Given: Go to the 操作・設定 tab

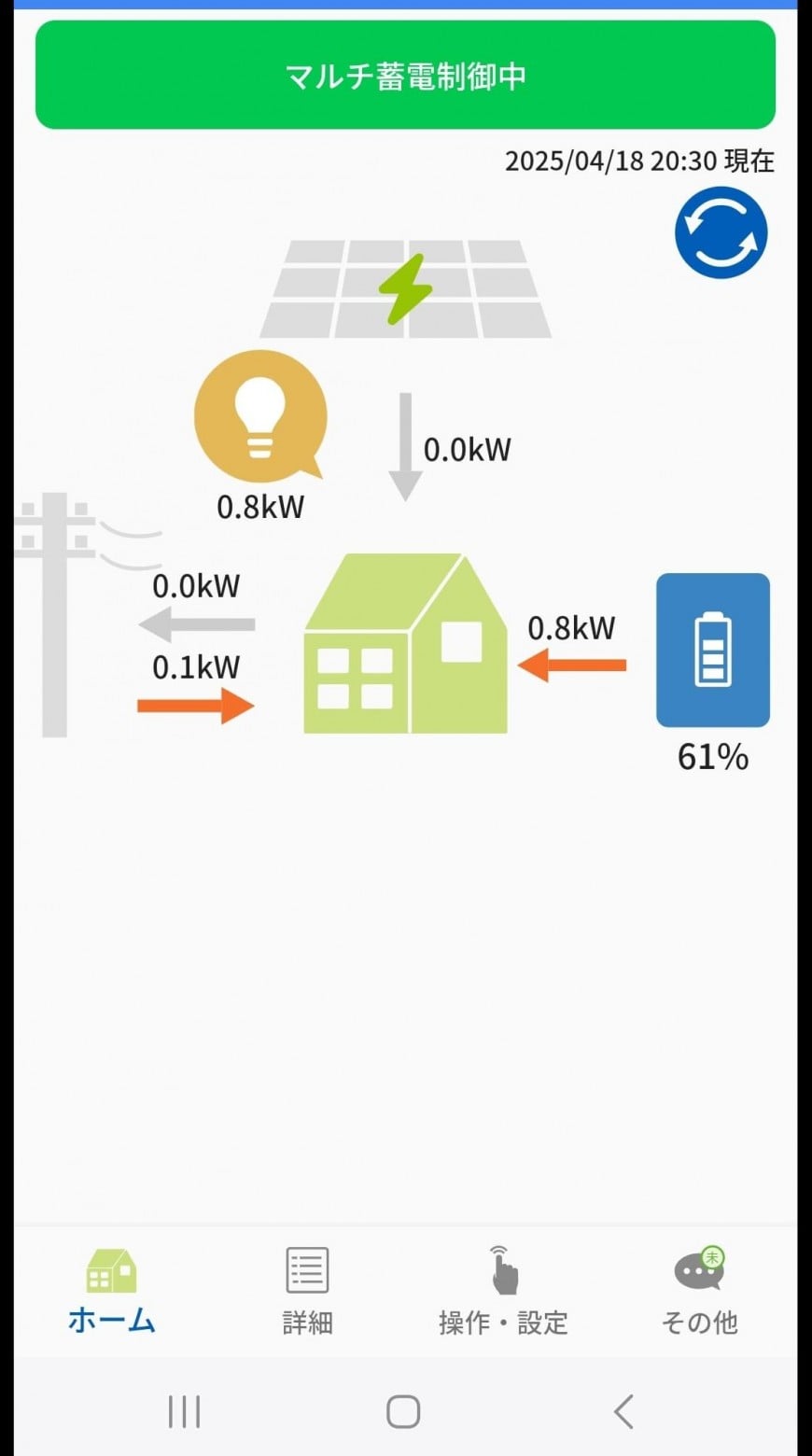Looking at the screenshot, I should pyautogui.click(x=503, y=1292).
